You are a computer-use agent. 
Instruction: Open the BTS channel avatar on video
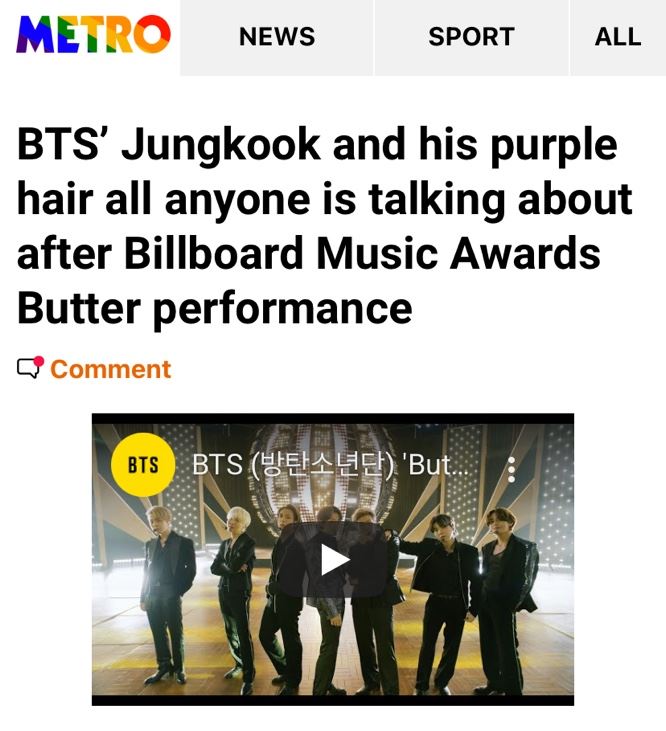(x=143, y=466)
